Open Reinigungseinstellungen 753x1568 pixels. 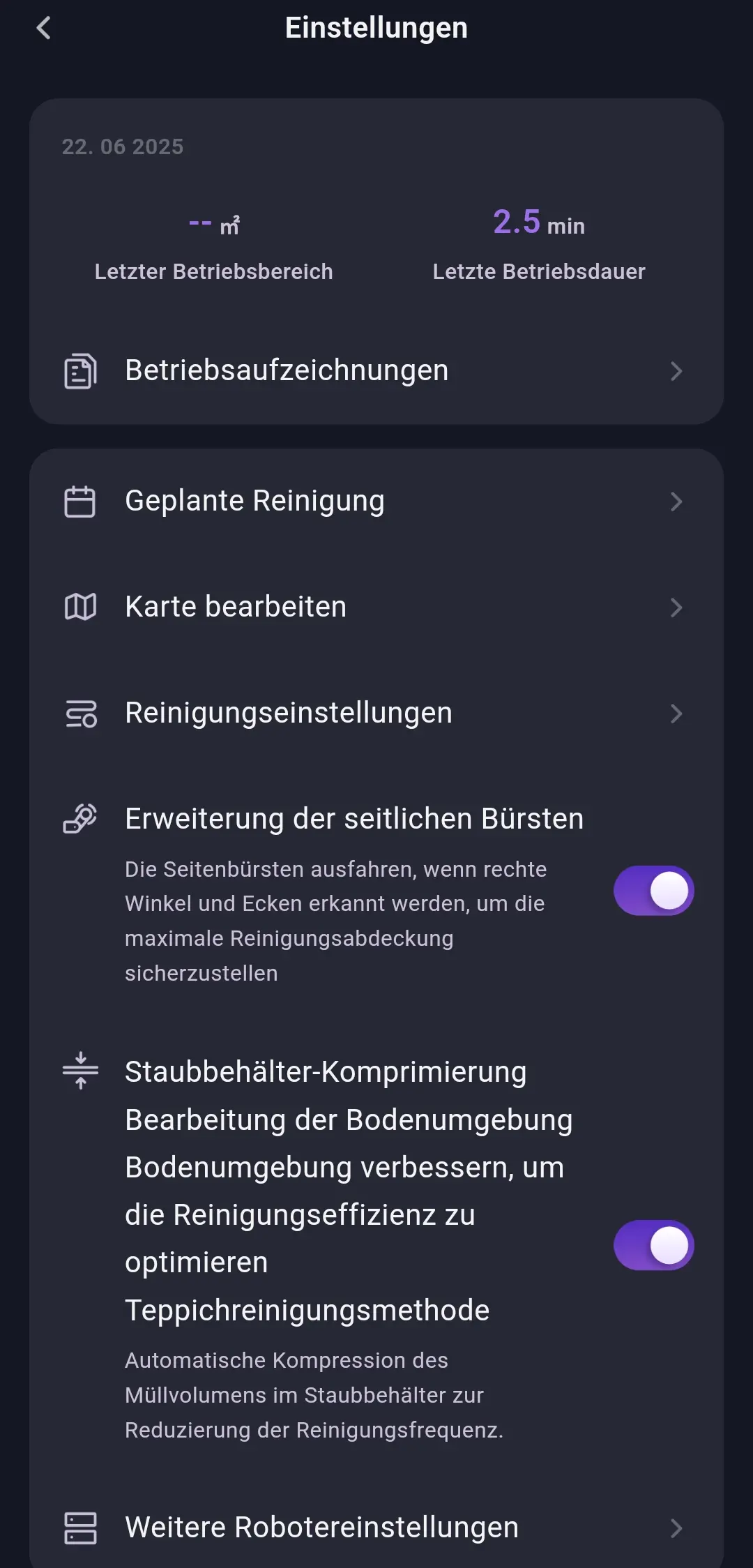[376, 713]
